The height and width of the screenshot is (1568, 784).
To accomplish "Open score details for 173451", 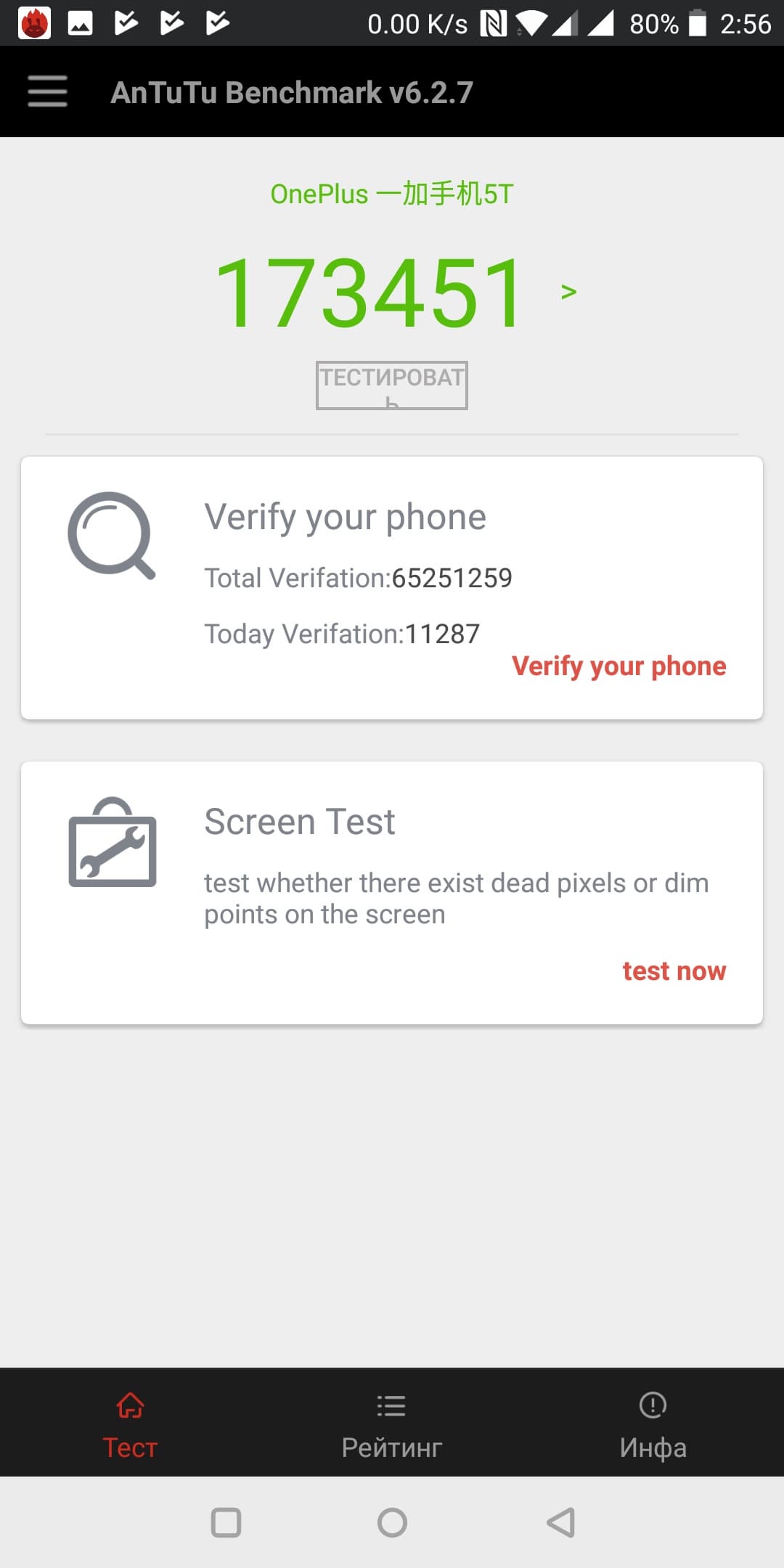I will pyautogui.click(x=568, y=292).
